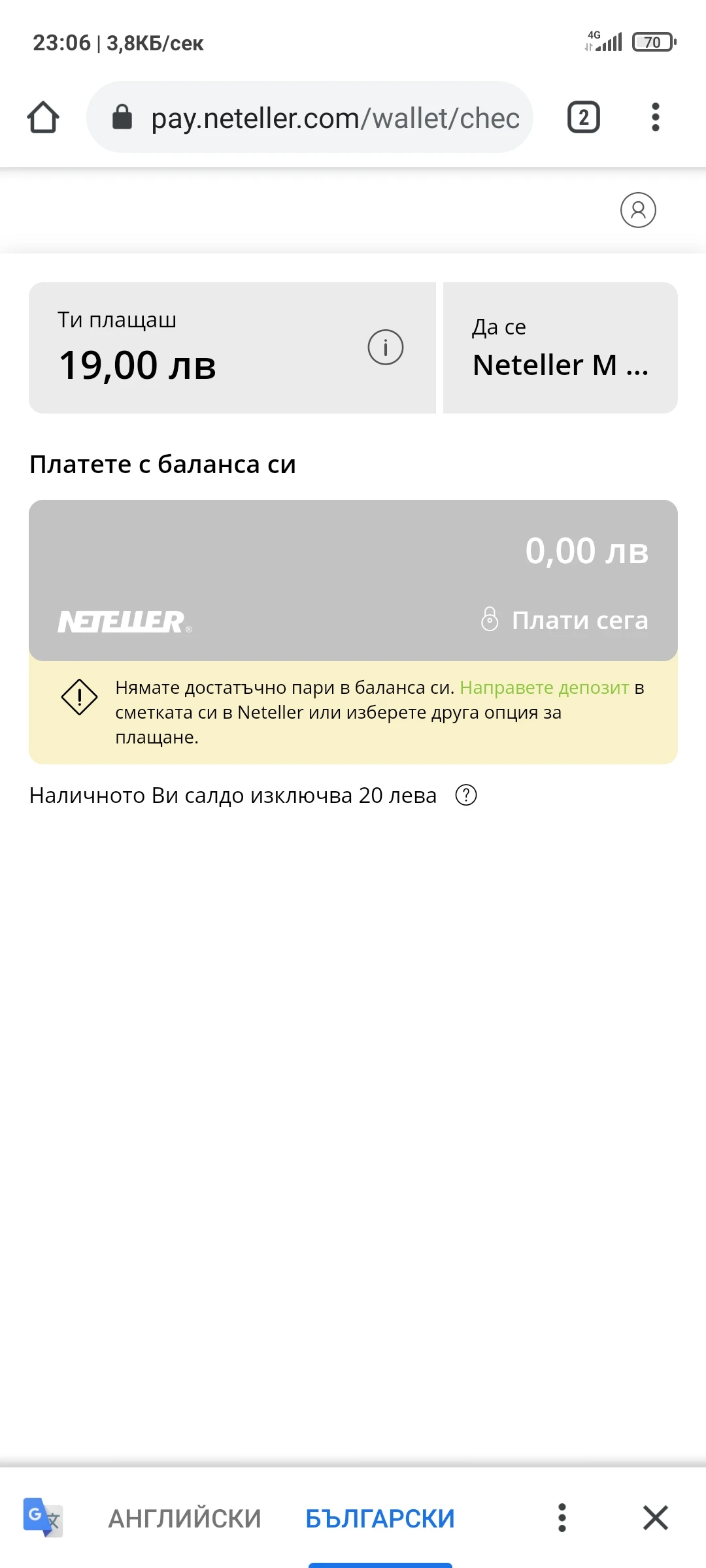Click the info icon next to payment amount
The width and height of the screenshot is (706, 1568).
tap(387, 347)
